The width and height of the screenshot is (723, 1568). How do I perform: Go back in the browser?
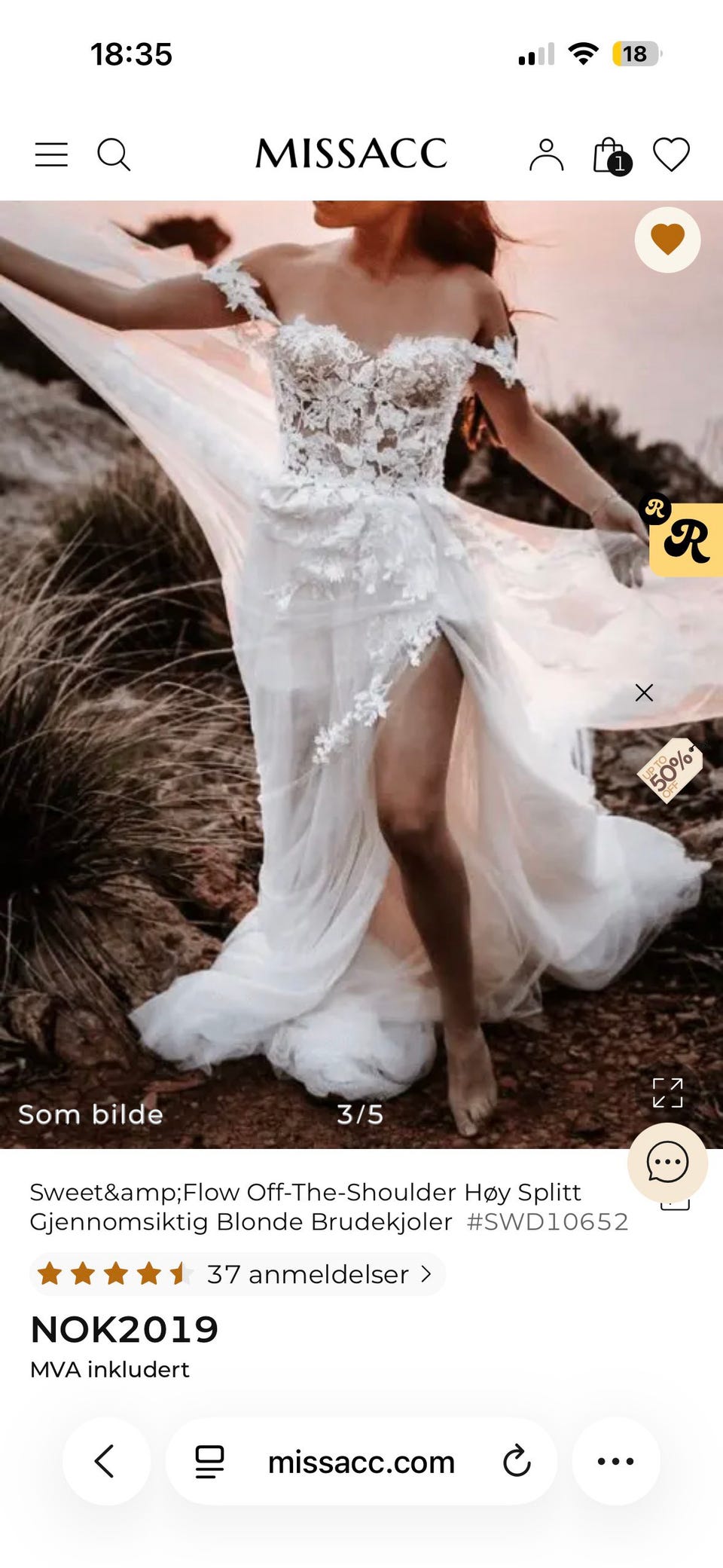pyautogui.click(x=105, y=1461)
